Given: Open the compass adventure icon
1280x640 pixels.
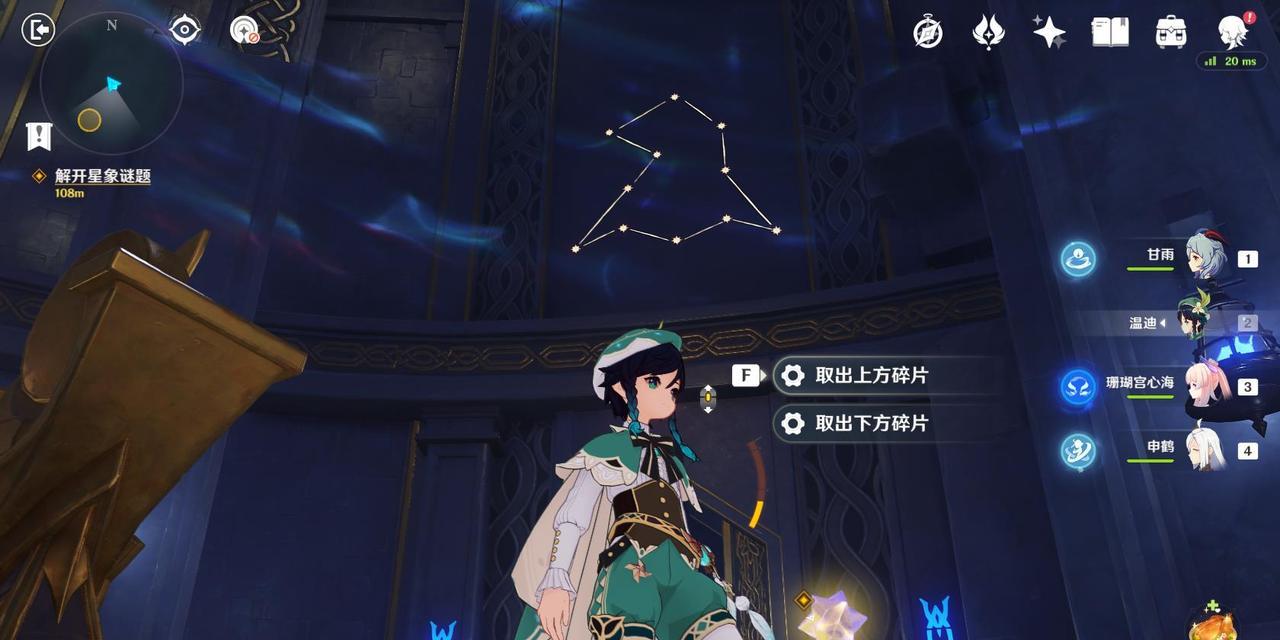Looking at the screenshot, I should tap(928, 32).
